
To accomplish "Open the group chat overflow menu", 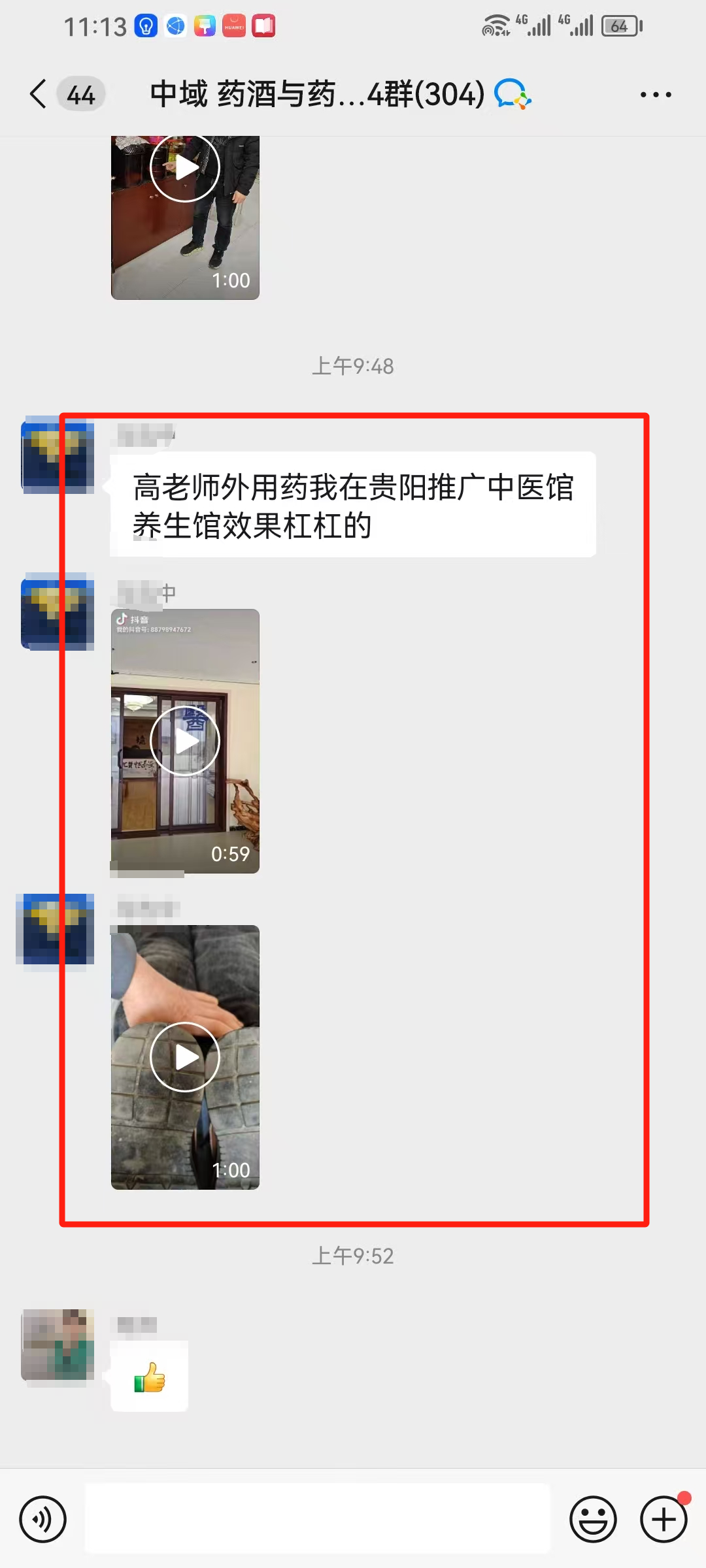I will point(656,95).
